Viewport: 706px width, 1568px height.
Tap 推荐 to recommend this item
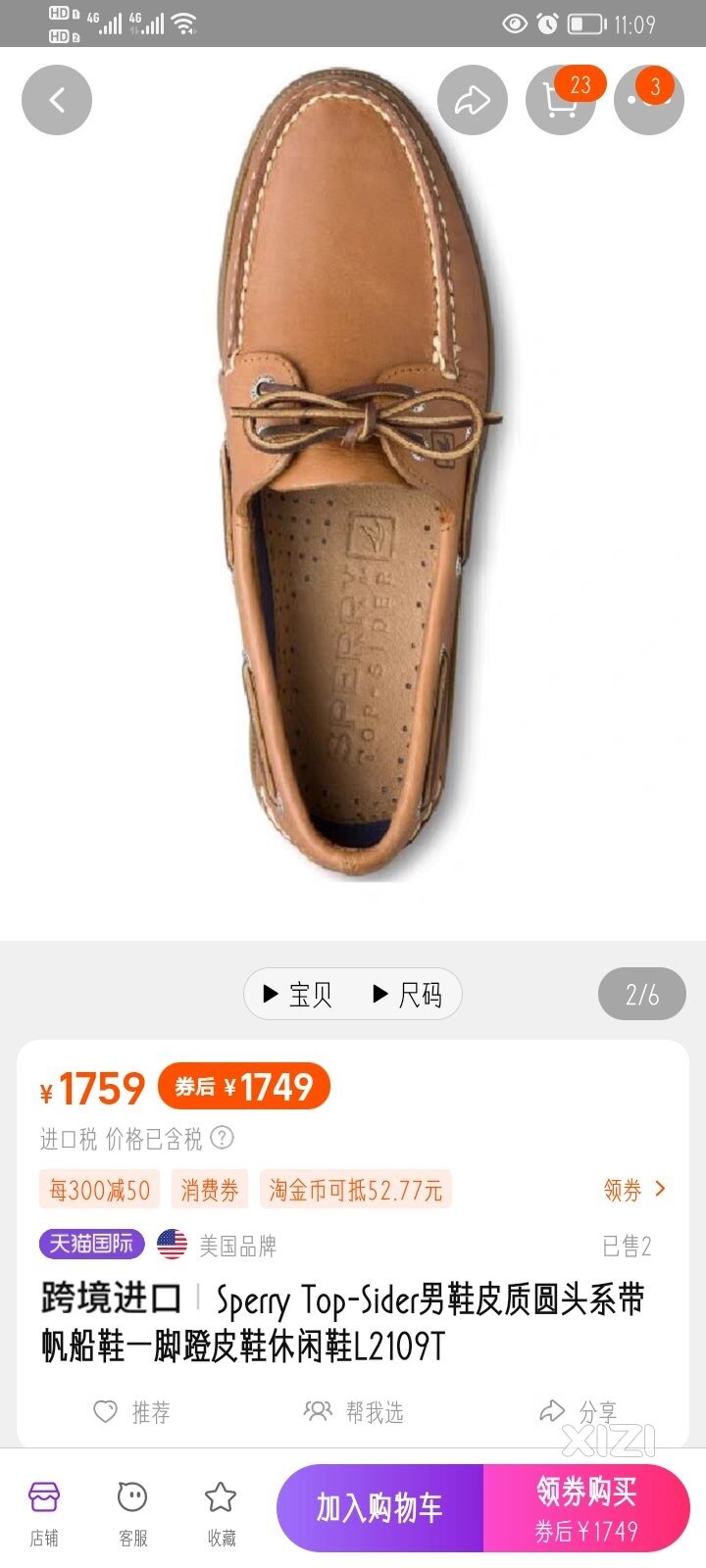132,1412
